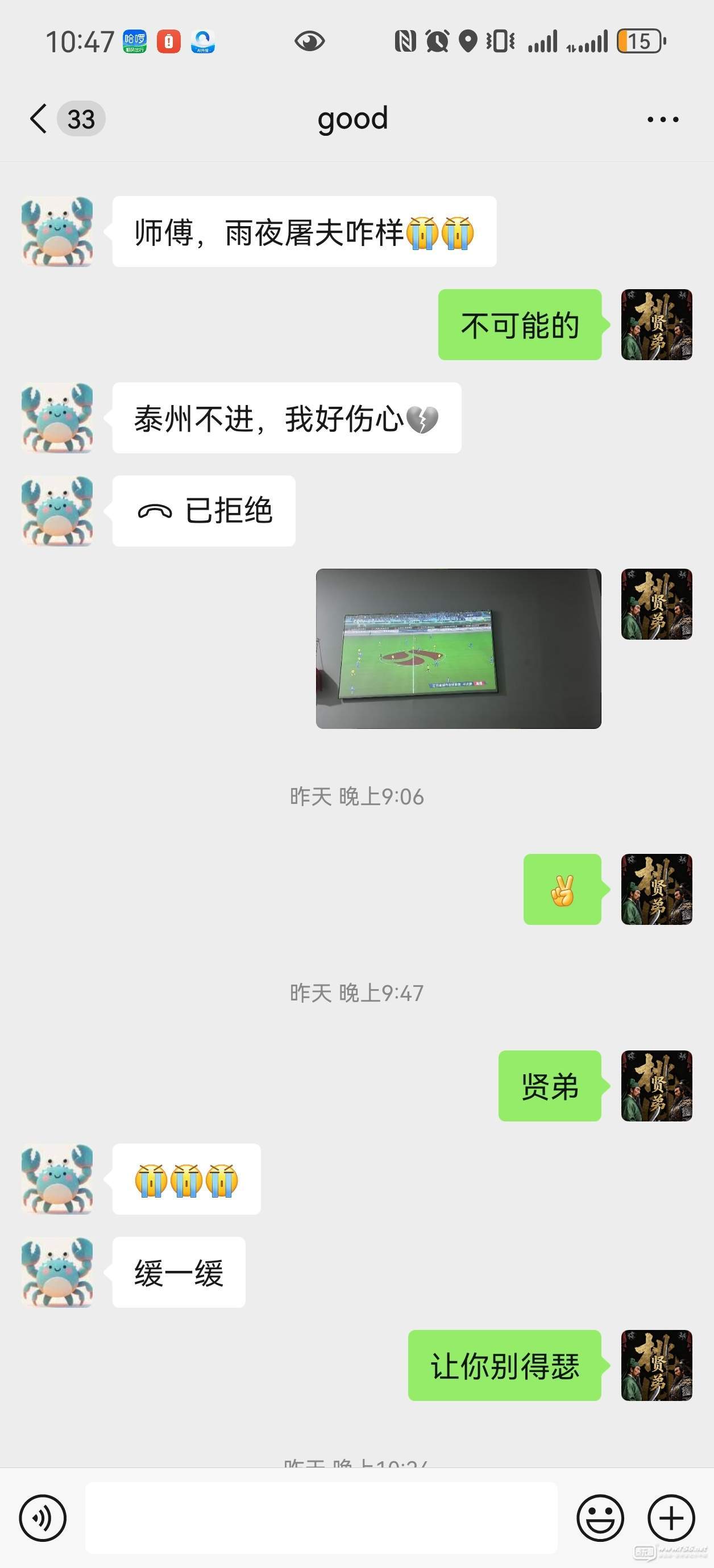Open the crab avatar beside 缓一缓
714x1568 pixels.
point(57,1272)
